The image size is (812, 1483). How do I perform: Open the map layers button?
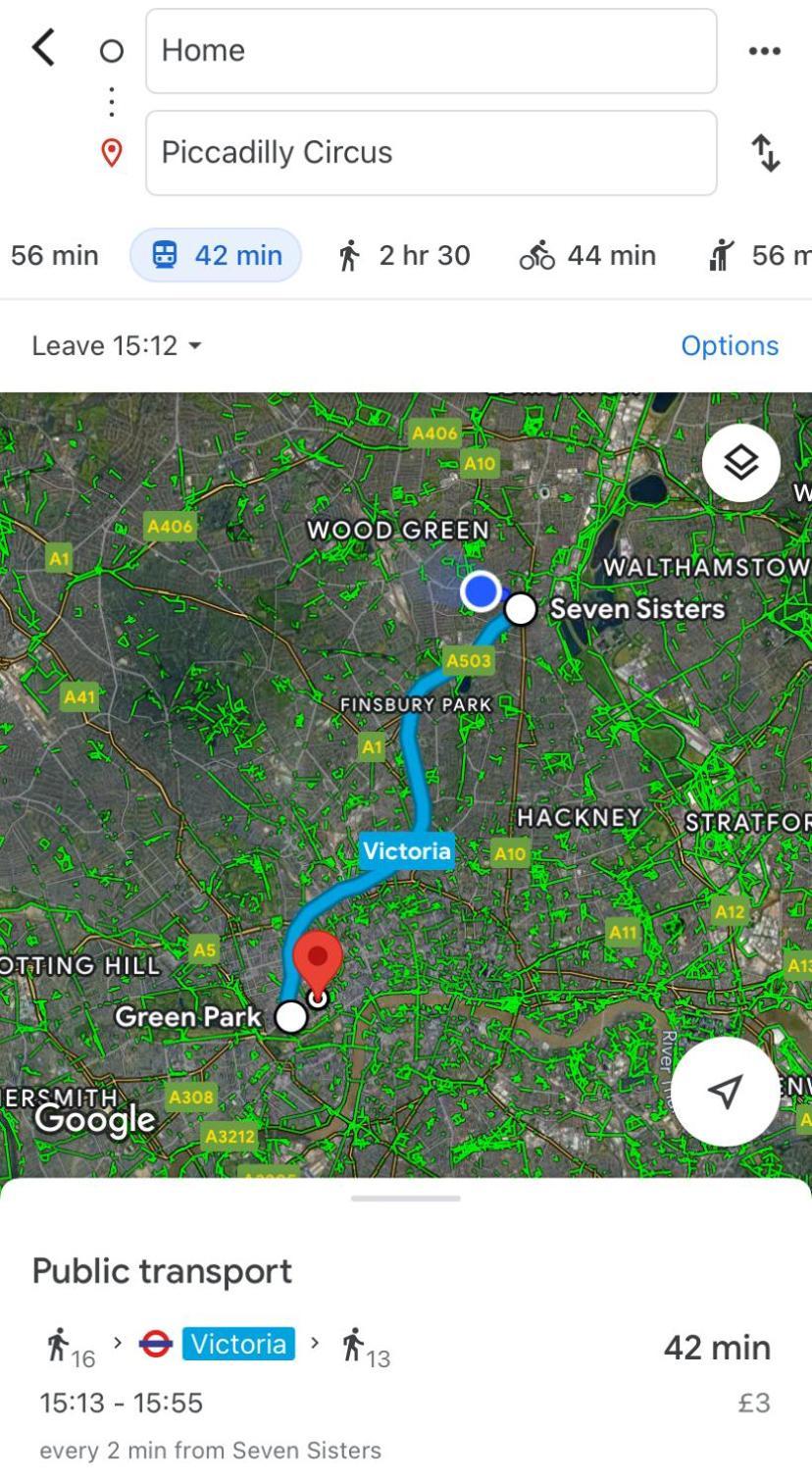pos(740,462)
